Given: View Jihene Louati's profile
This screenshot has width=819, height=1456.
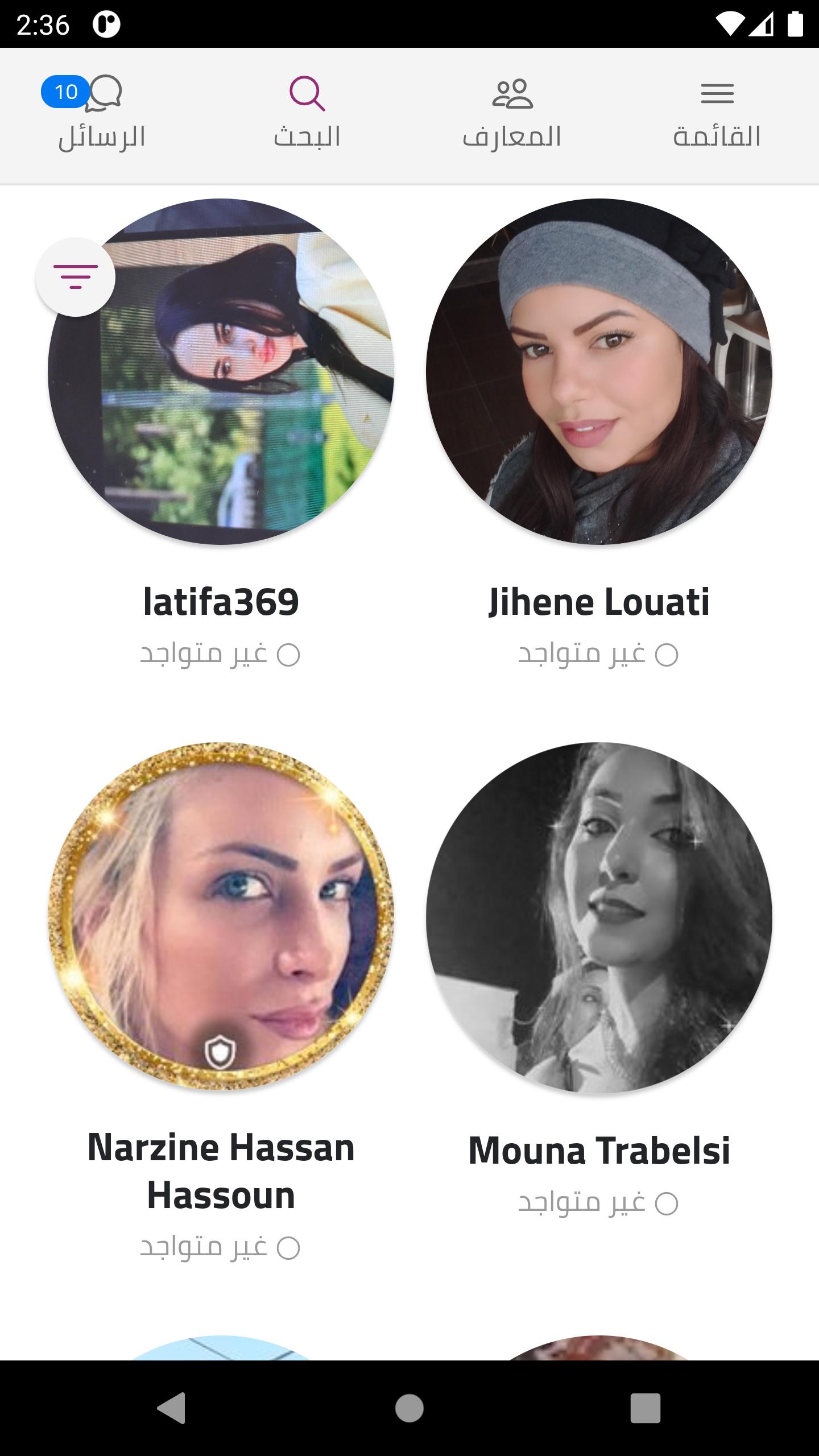Looking at the screenshot, I should (599, 371).
